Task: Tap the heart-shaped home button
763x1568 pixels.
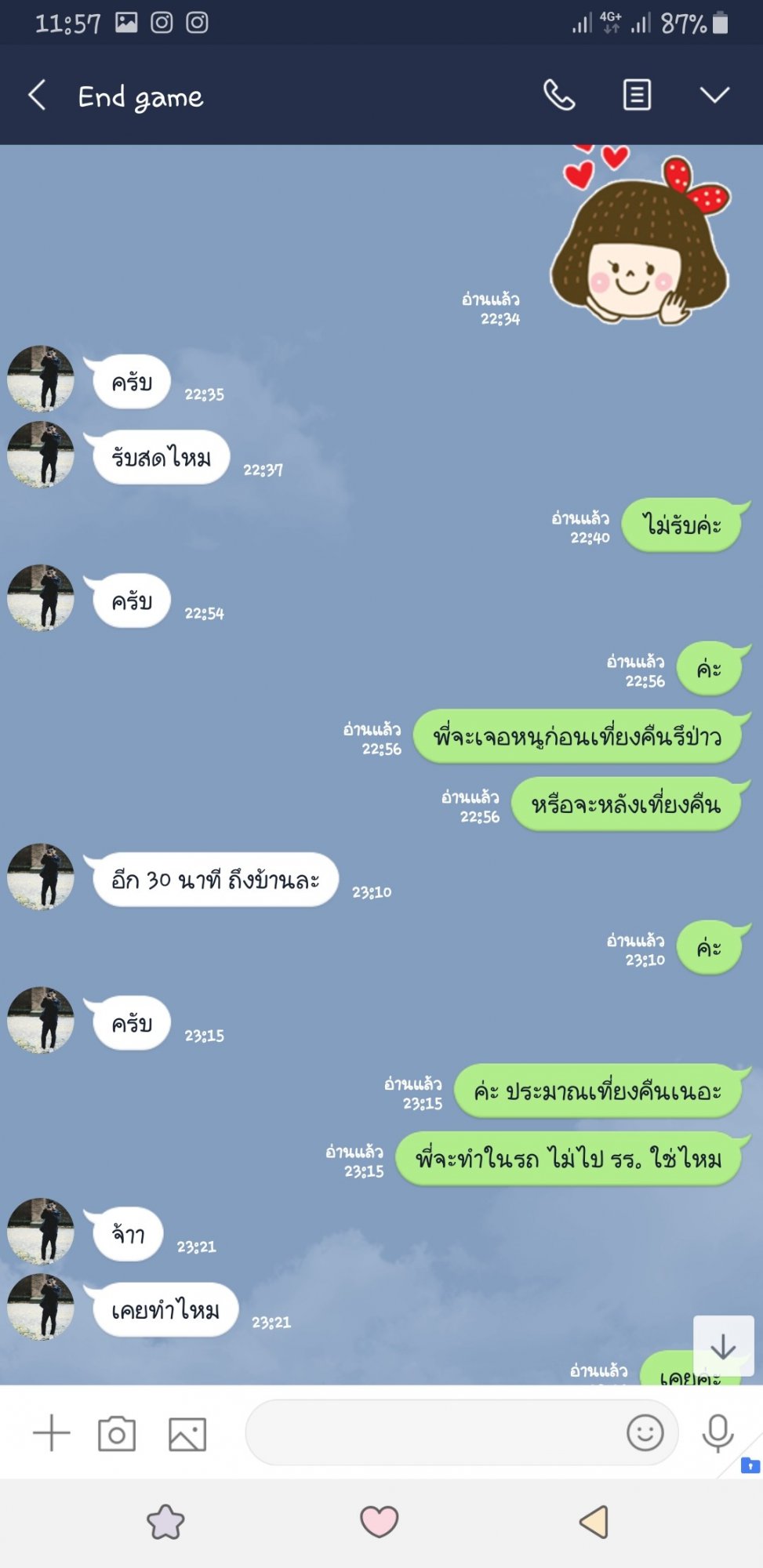Action: click(x=380, y=1522)
